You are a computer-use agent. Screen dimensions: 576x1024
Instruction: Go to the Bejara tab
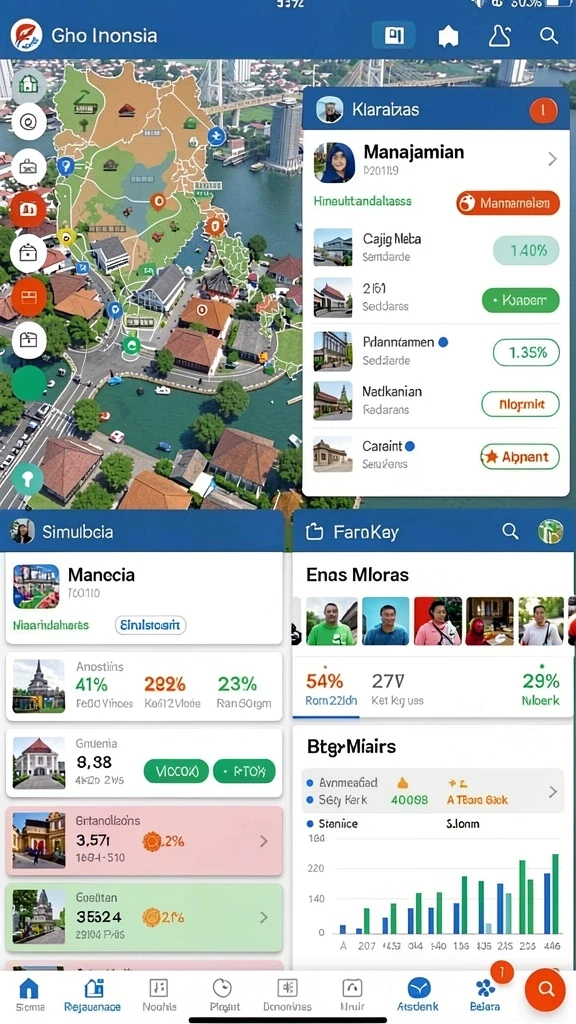(x=485, y=995)
